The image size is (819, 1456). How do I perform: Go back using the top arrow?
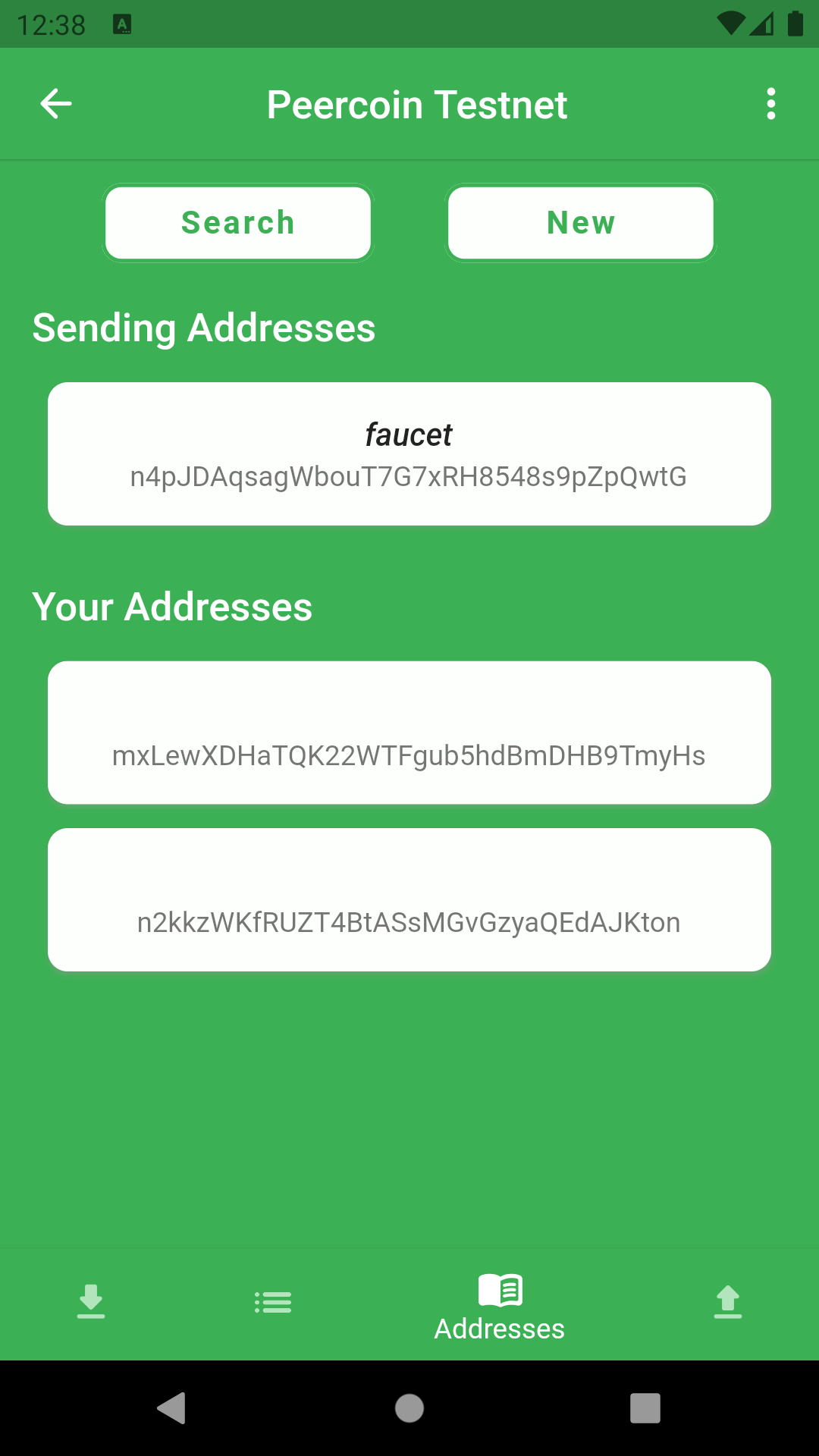click(56, 104)
